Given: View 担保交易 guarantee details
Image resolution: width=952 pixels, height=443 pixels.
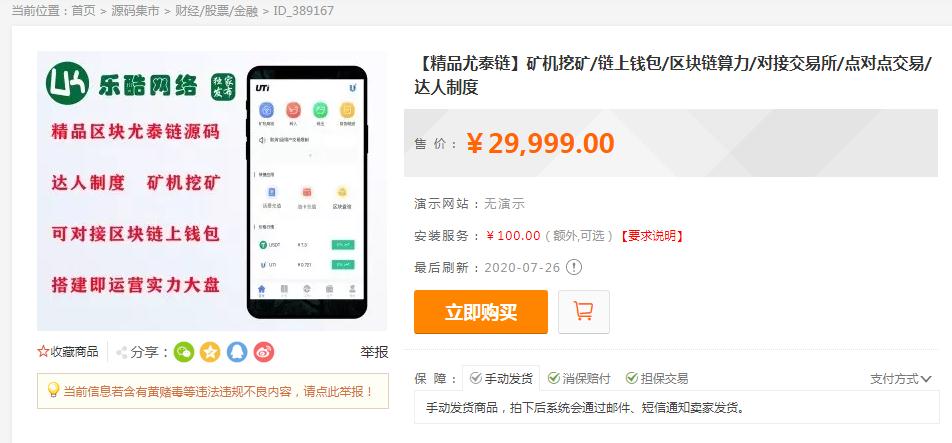Looking at the screenshot, I should [x=657, y=379].
